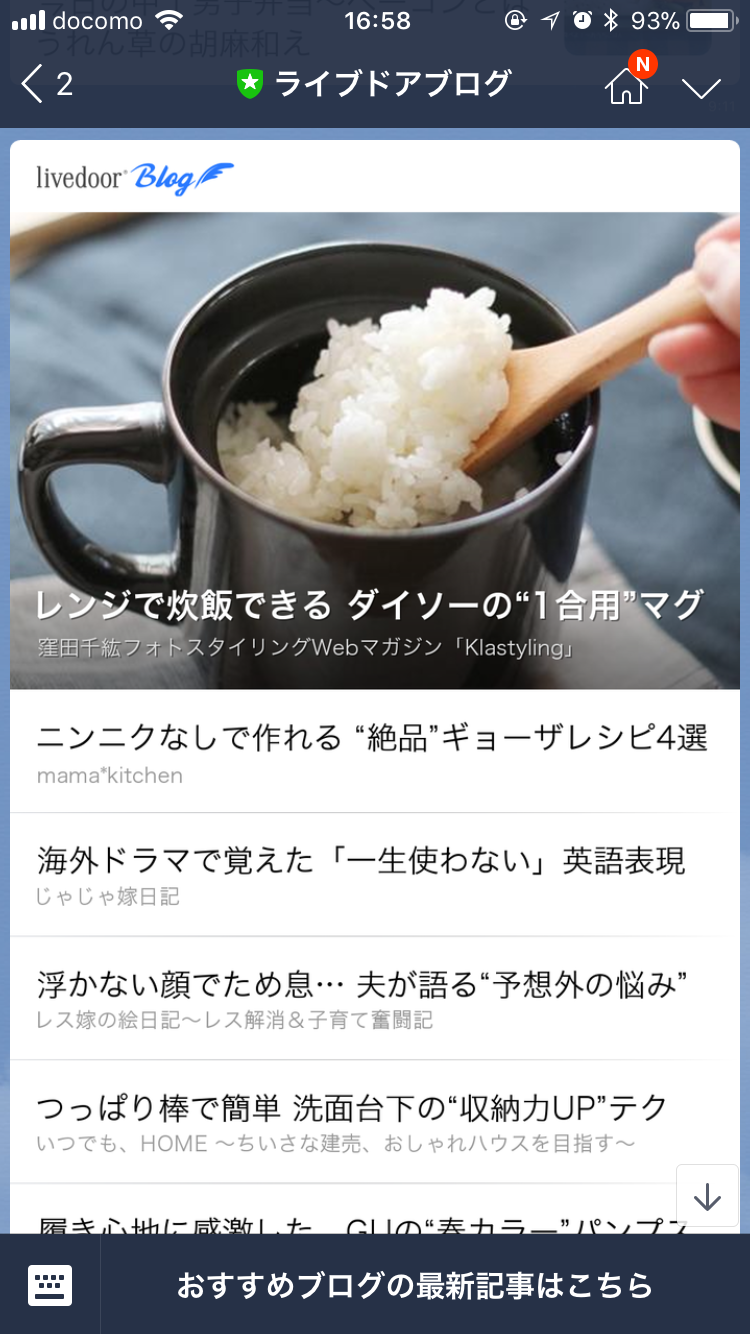Open the つっぱり棒 storage tips article
The image size is (750, 1334).
point(352,1120)
